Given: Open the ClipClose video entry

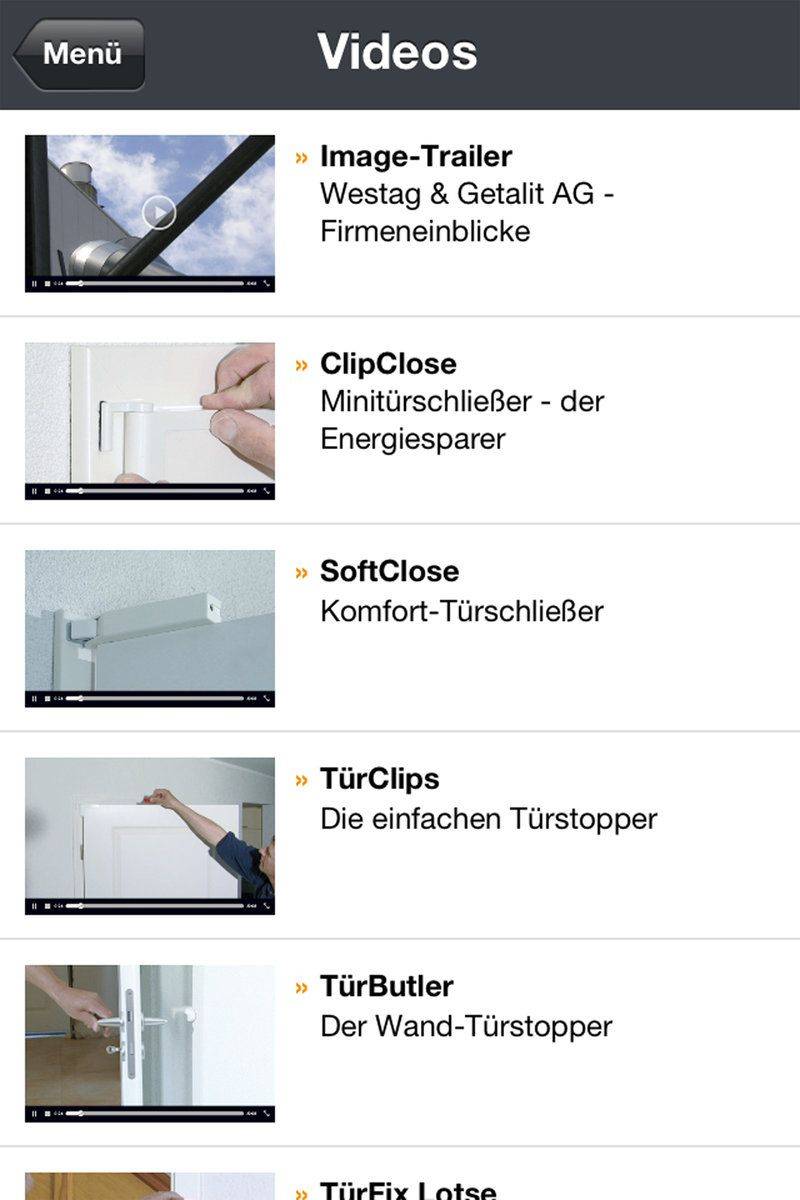Looking at the screenshot, I should [x=400, y=420].
